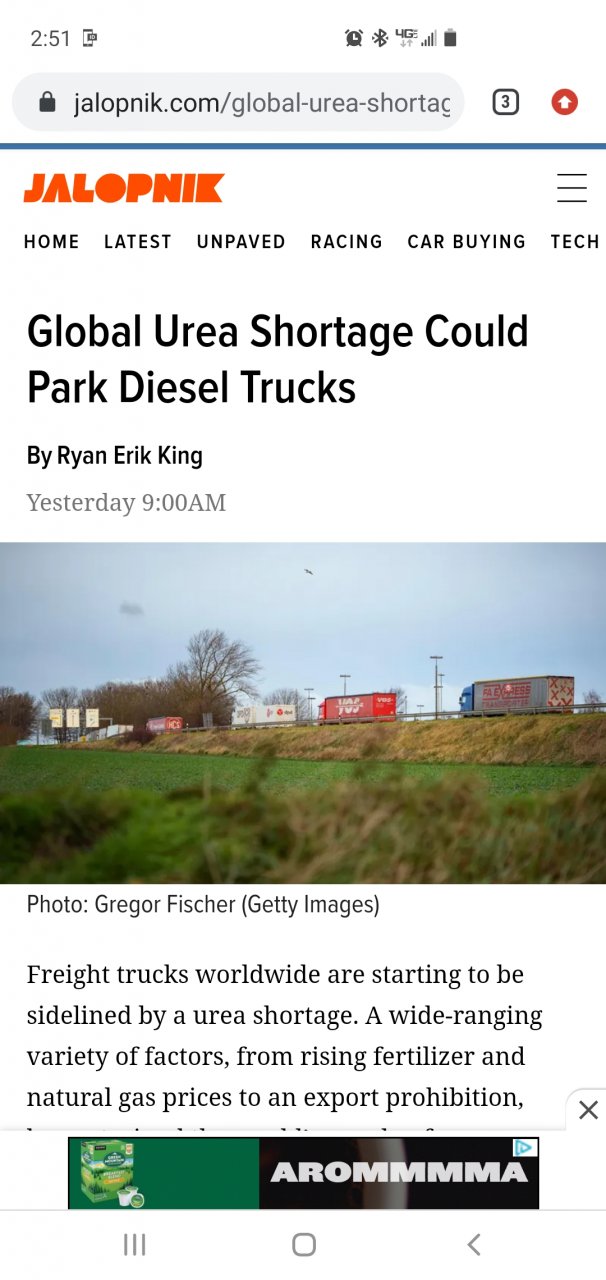Open the hamburger menu
Screen dimensions: 606x1280
[571, 188]
